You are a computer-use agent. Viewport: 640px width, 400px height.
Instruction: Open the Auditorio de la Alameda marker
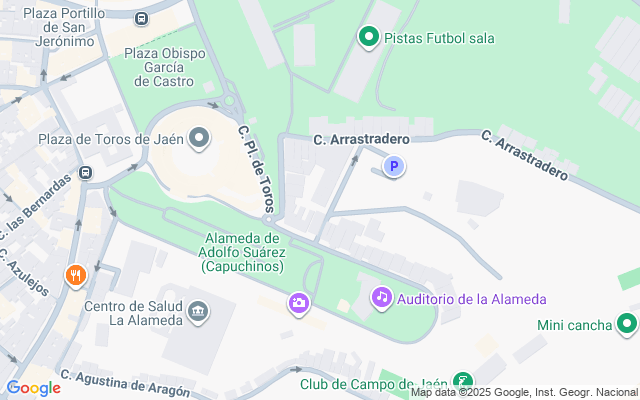[381, 297]
